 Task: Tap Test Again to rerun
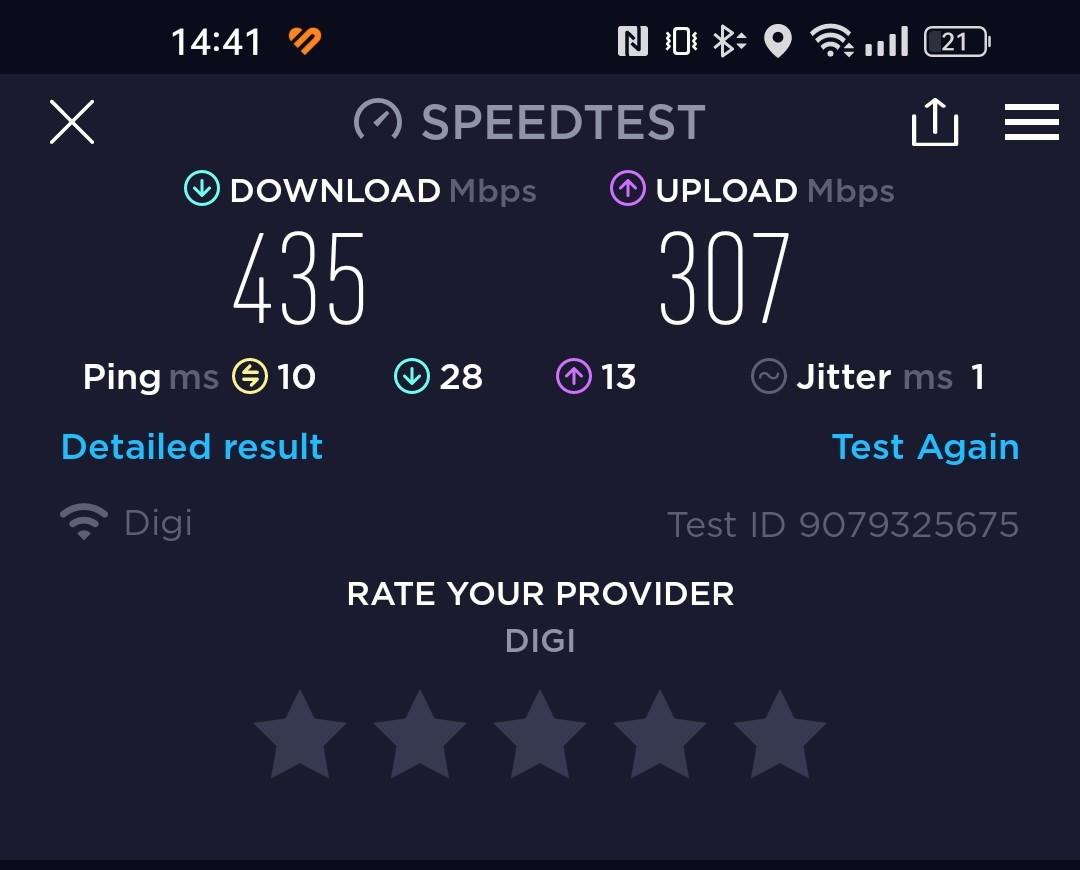(925, 447)
